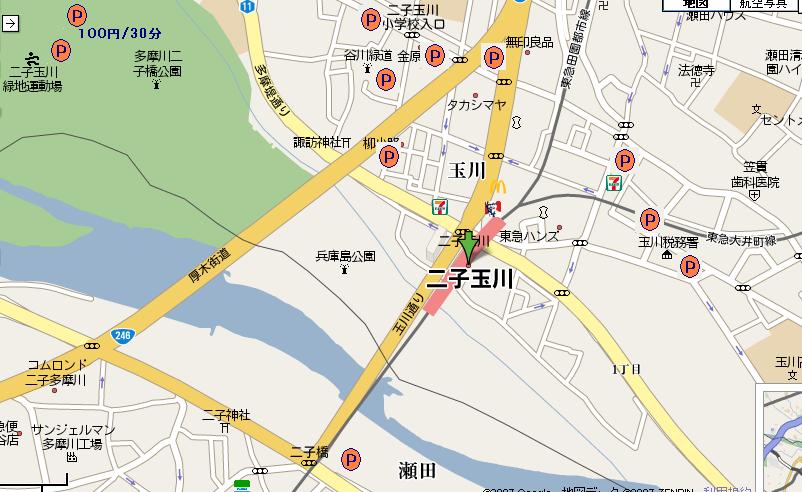Switch to 地図 map view
Viewport: 802px width, 492px height.
(697, 4)
